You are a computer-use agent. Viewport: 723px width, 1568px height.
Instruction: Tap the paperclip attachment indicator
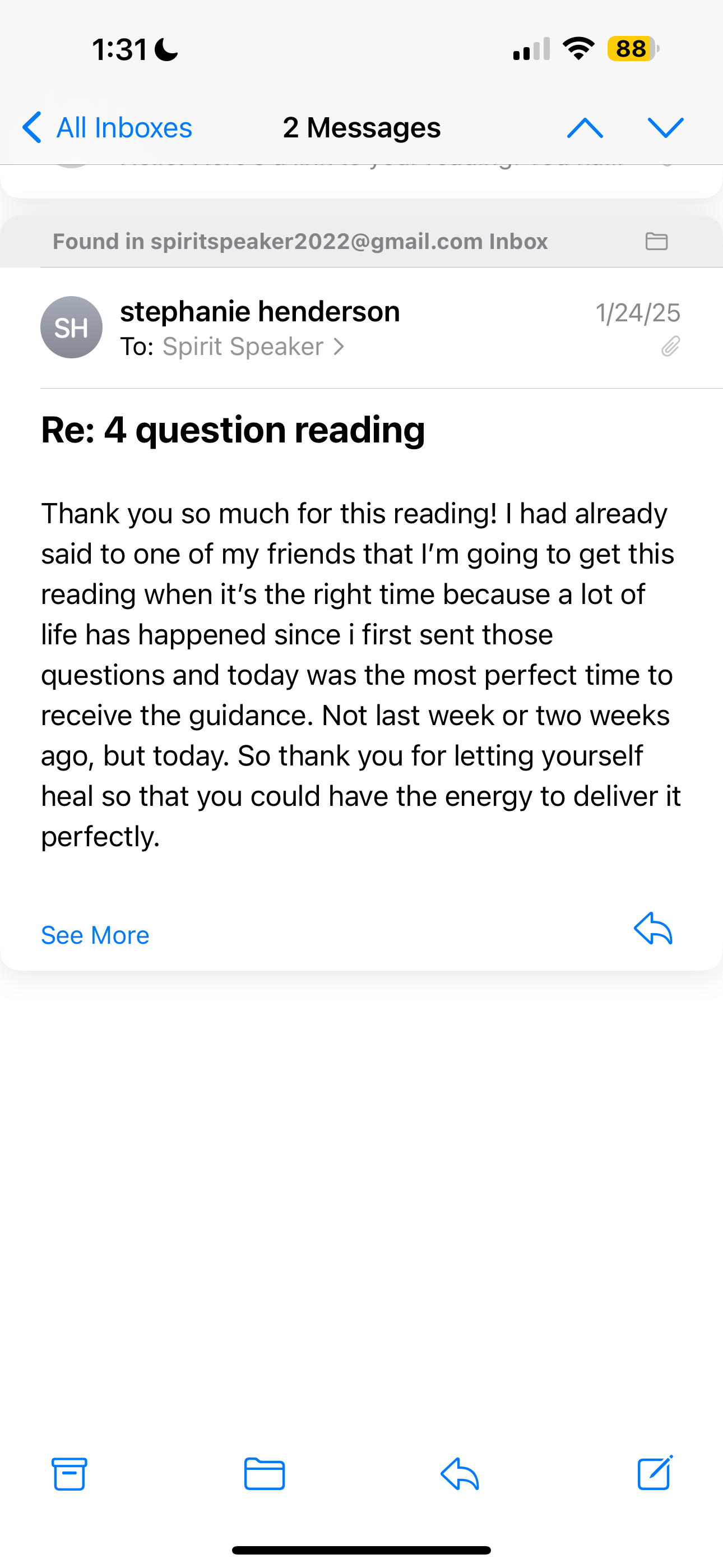670,347
